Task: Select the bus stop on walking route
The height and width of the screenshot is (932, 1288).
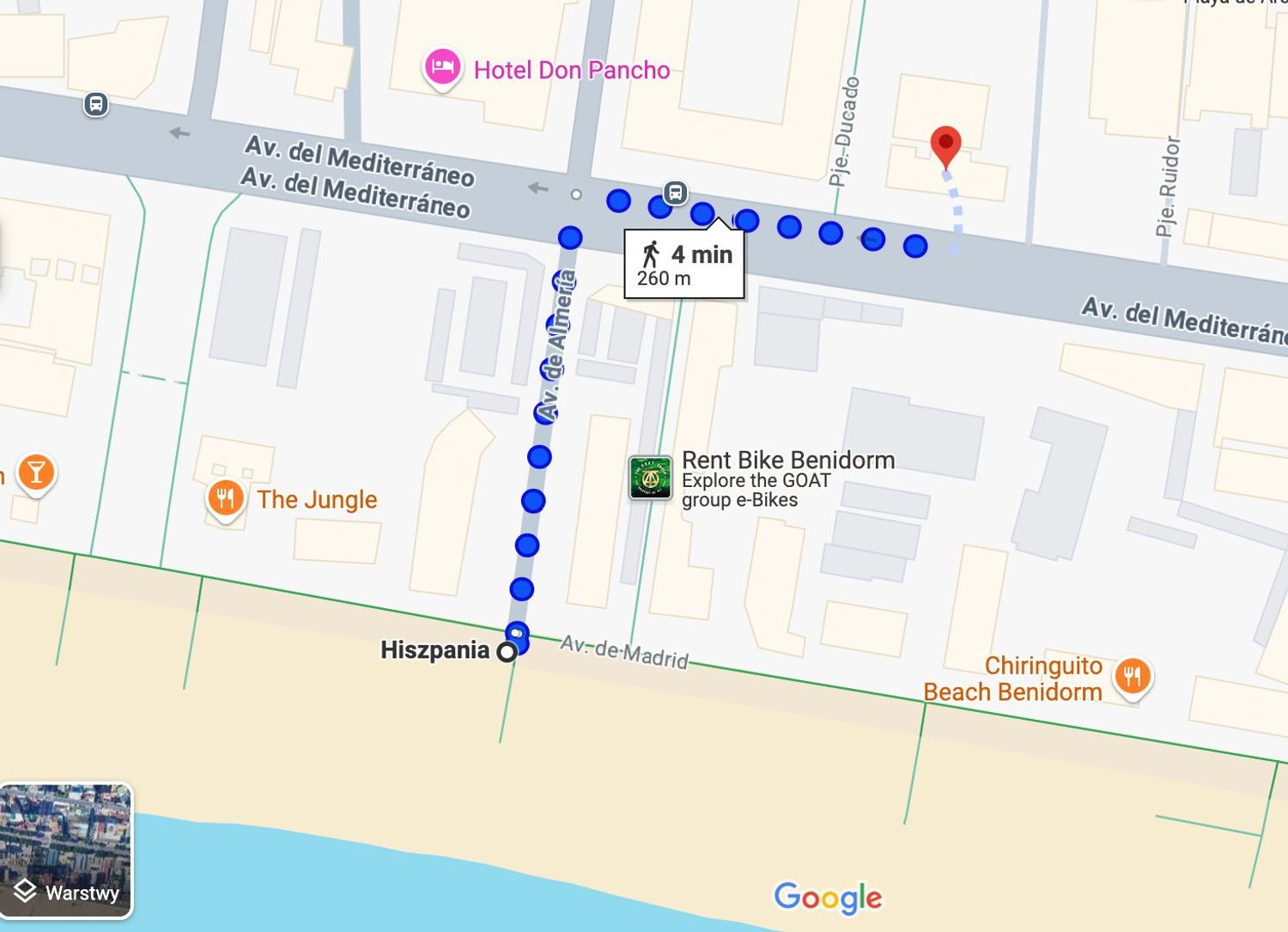Action: [676, 192]
